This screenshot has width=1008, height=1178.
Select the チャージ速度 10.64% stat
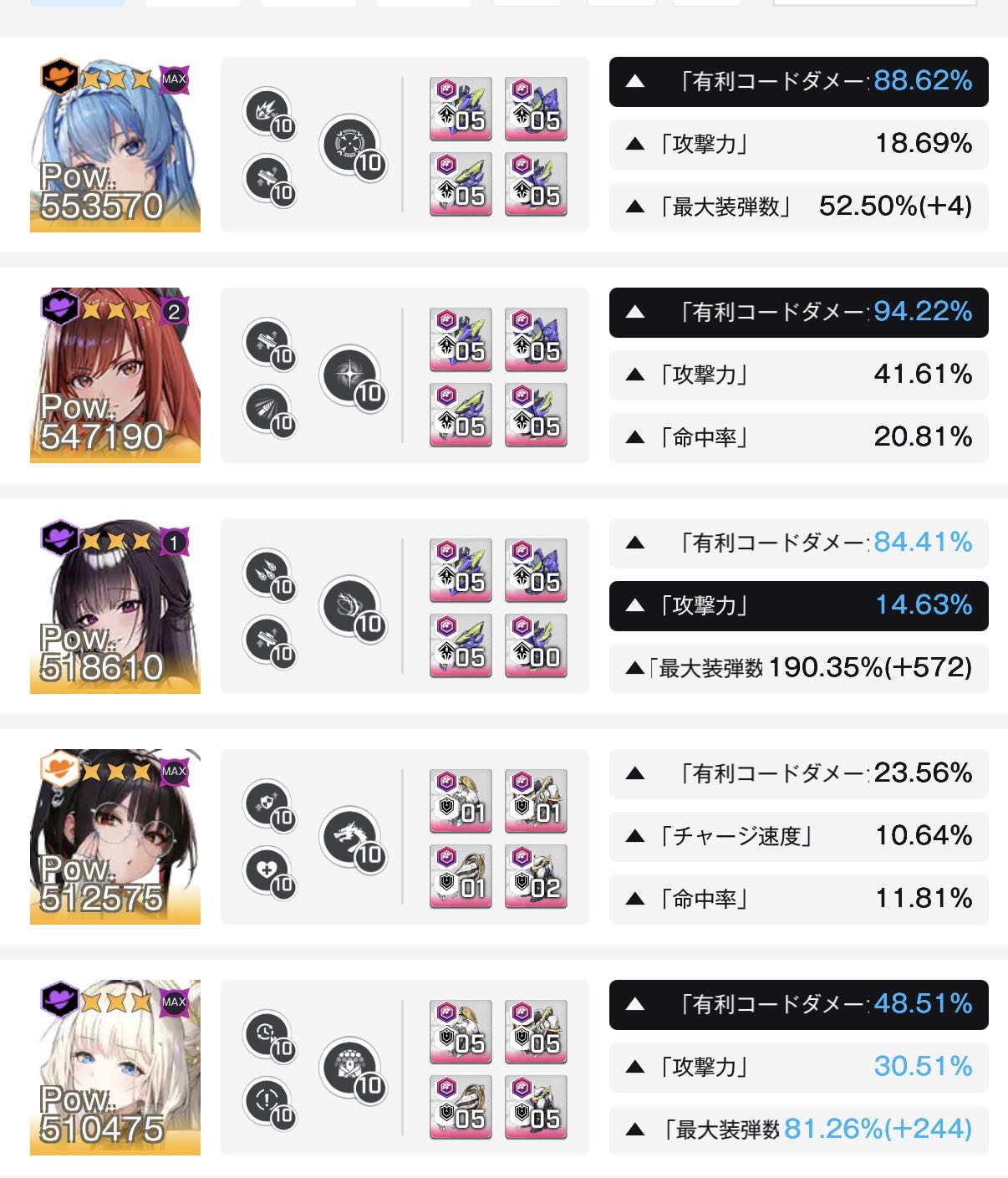click(x=798, y=837)
